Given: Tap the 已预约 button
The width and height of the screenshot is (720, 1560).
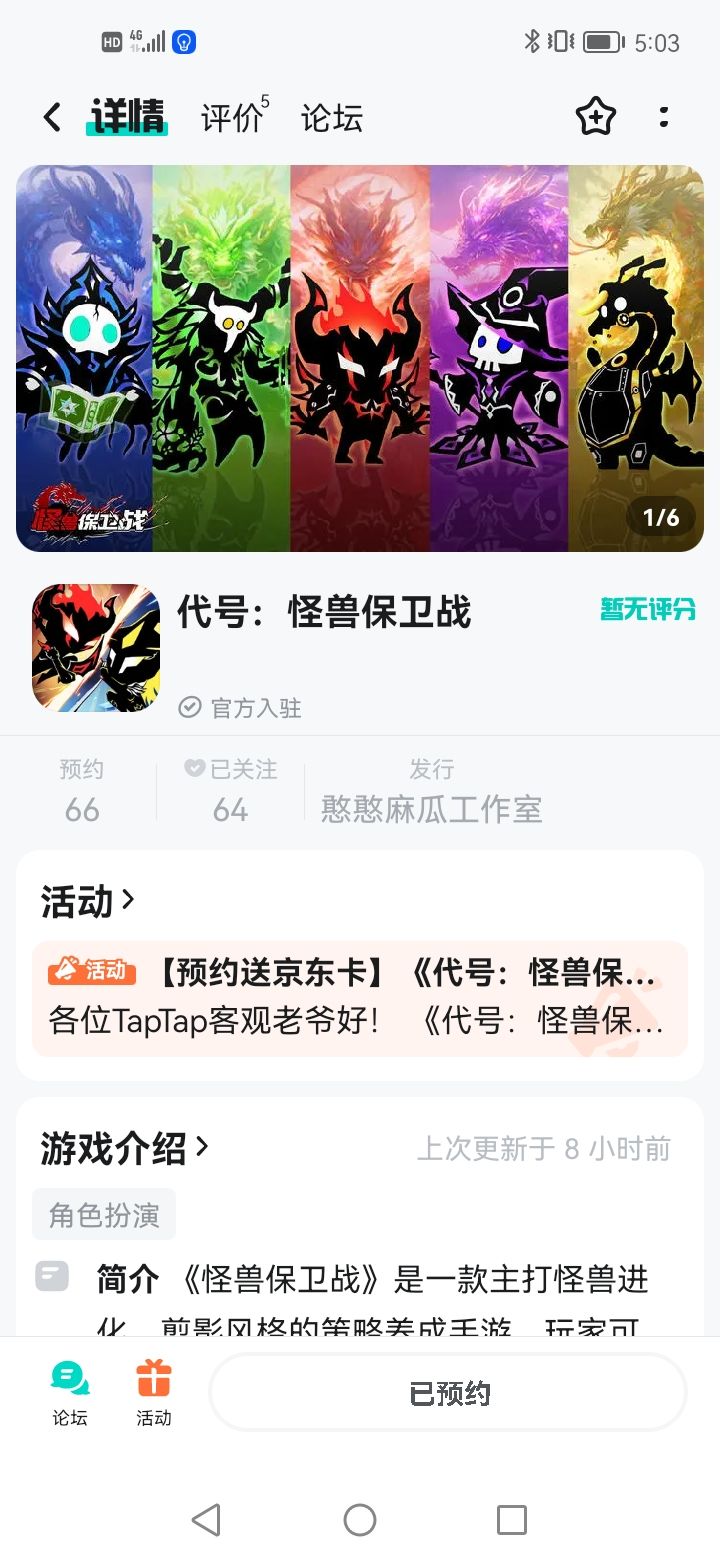Looking at the screenshot, I should point(449,1393).
